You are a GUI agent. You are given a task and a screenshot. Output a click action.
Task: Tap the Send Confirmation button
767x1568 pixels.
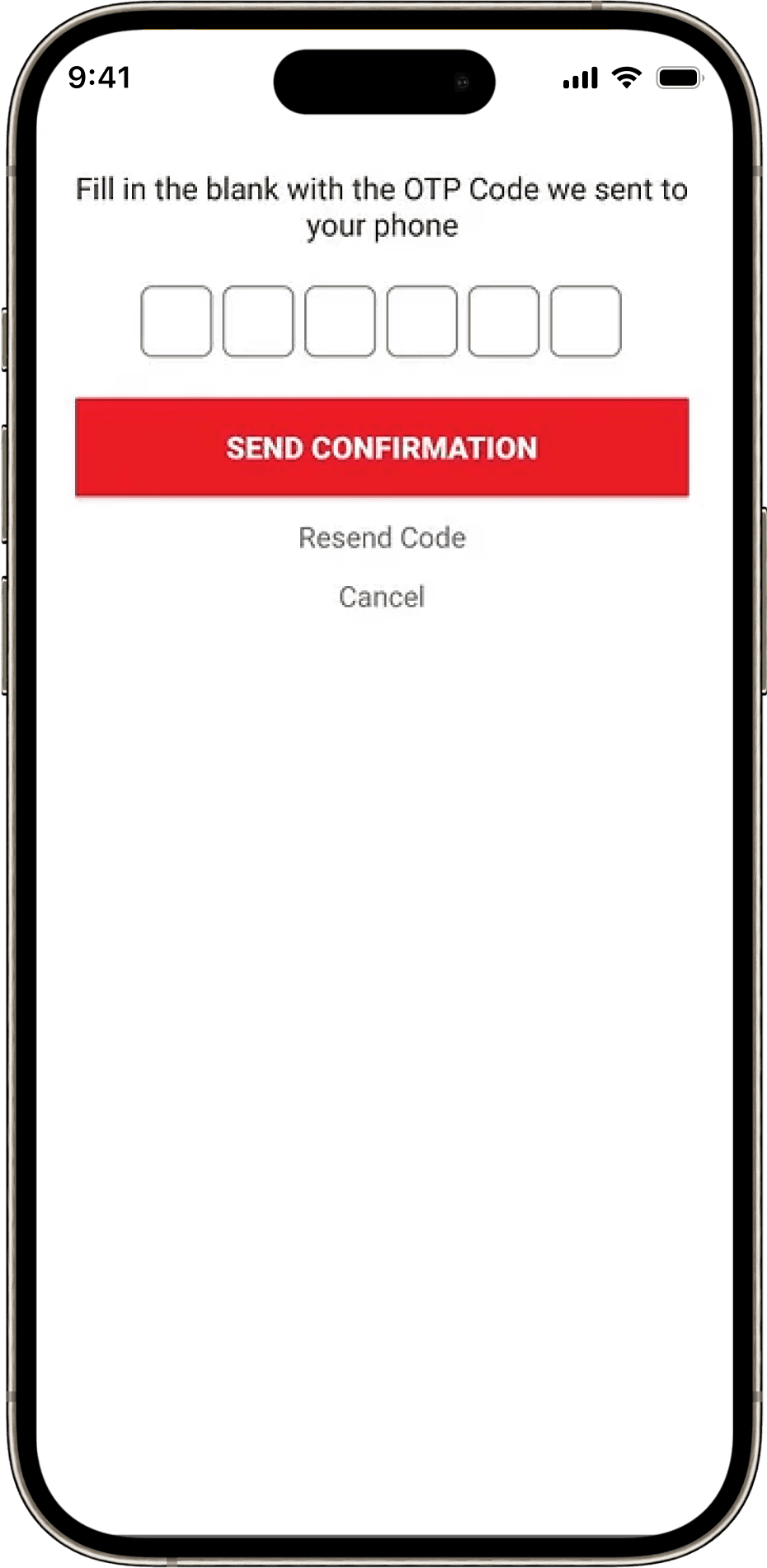tap(382, 447)
